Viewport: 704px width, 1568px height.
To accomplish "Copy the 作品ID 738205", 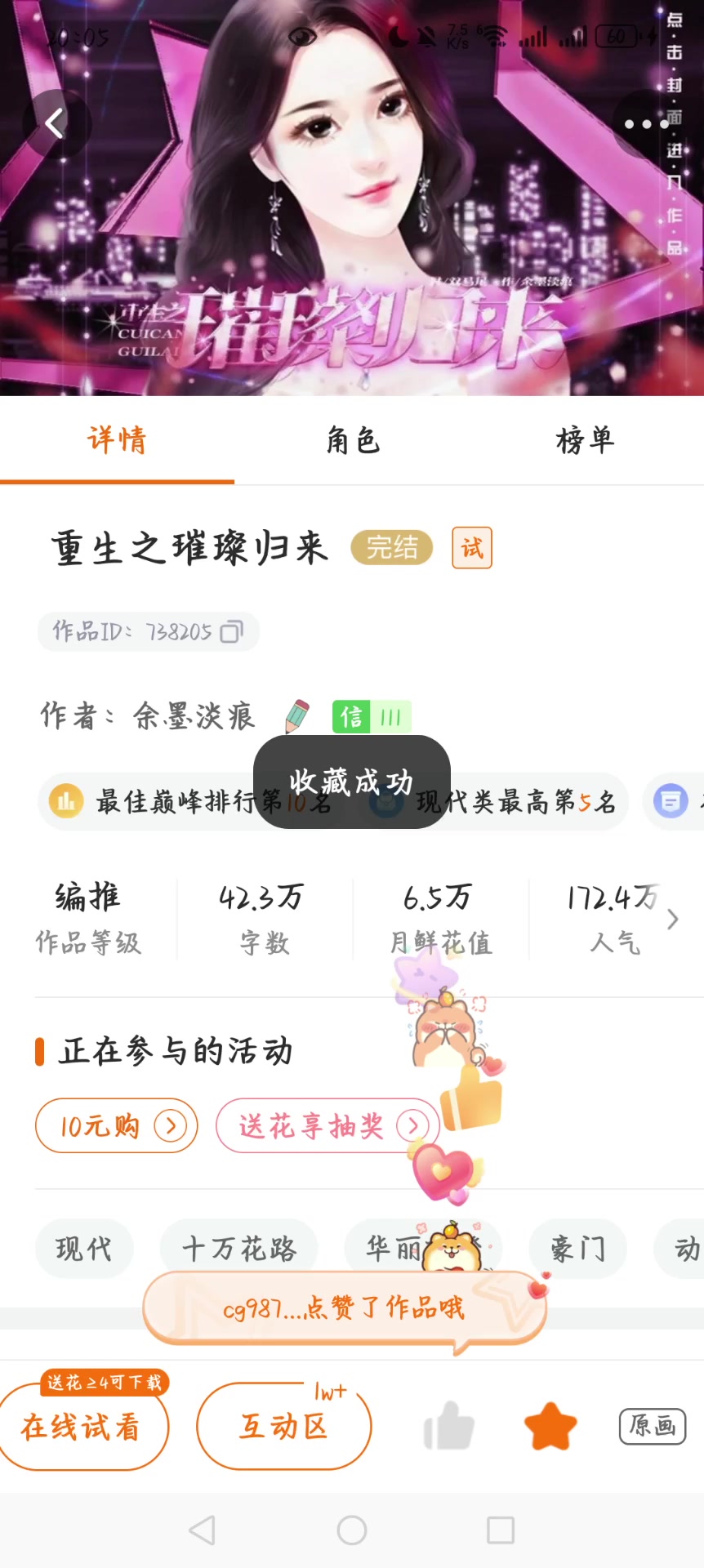I will (x=232, y=631).
